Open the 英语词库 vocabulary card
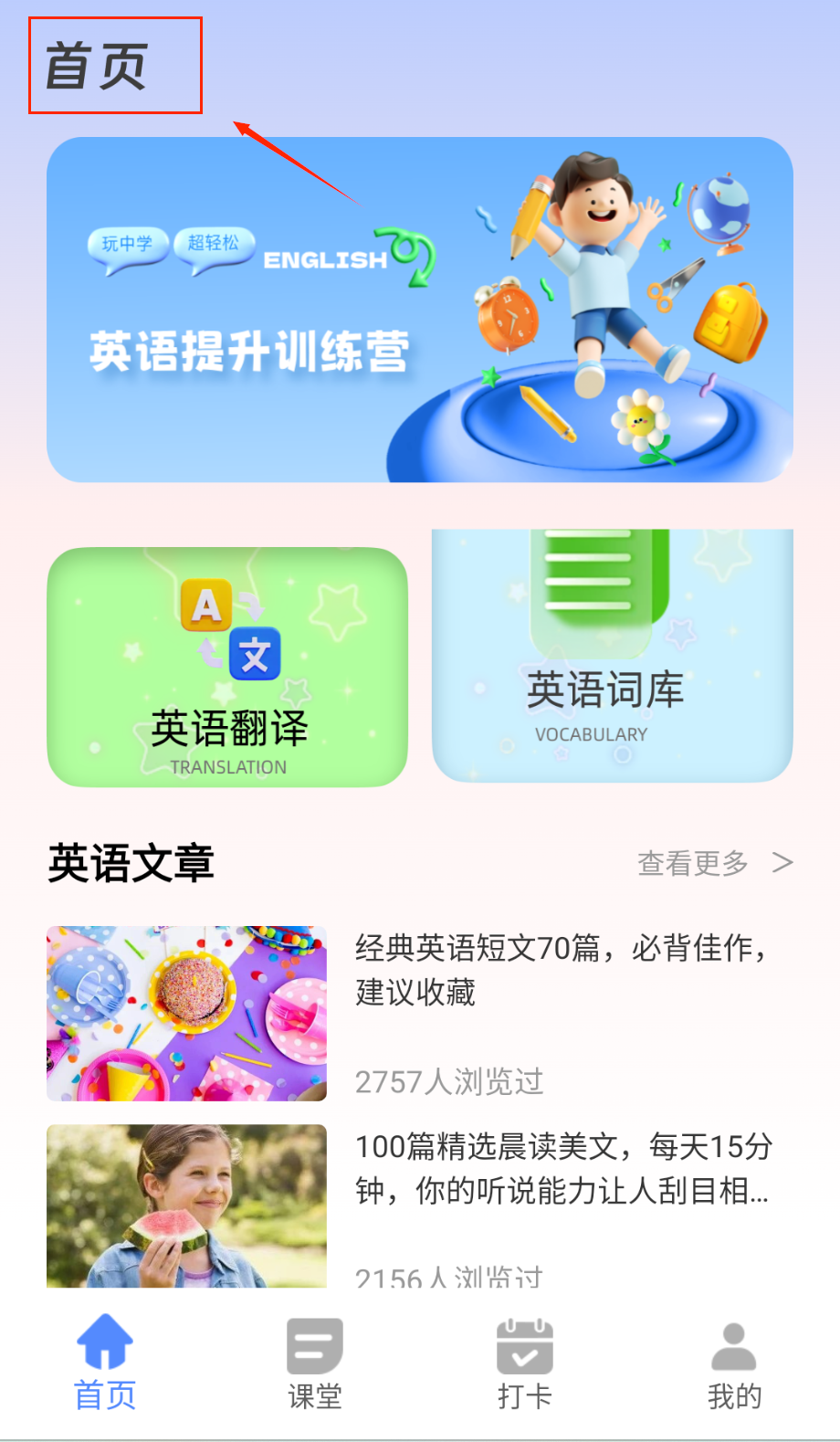The height and width of the screenshot is (1442, 840). [612, 658]
